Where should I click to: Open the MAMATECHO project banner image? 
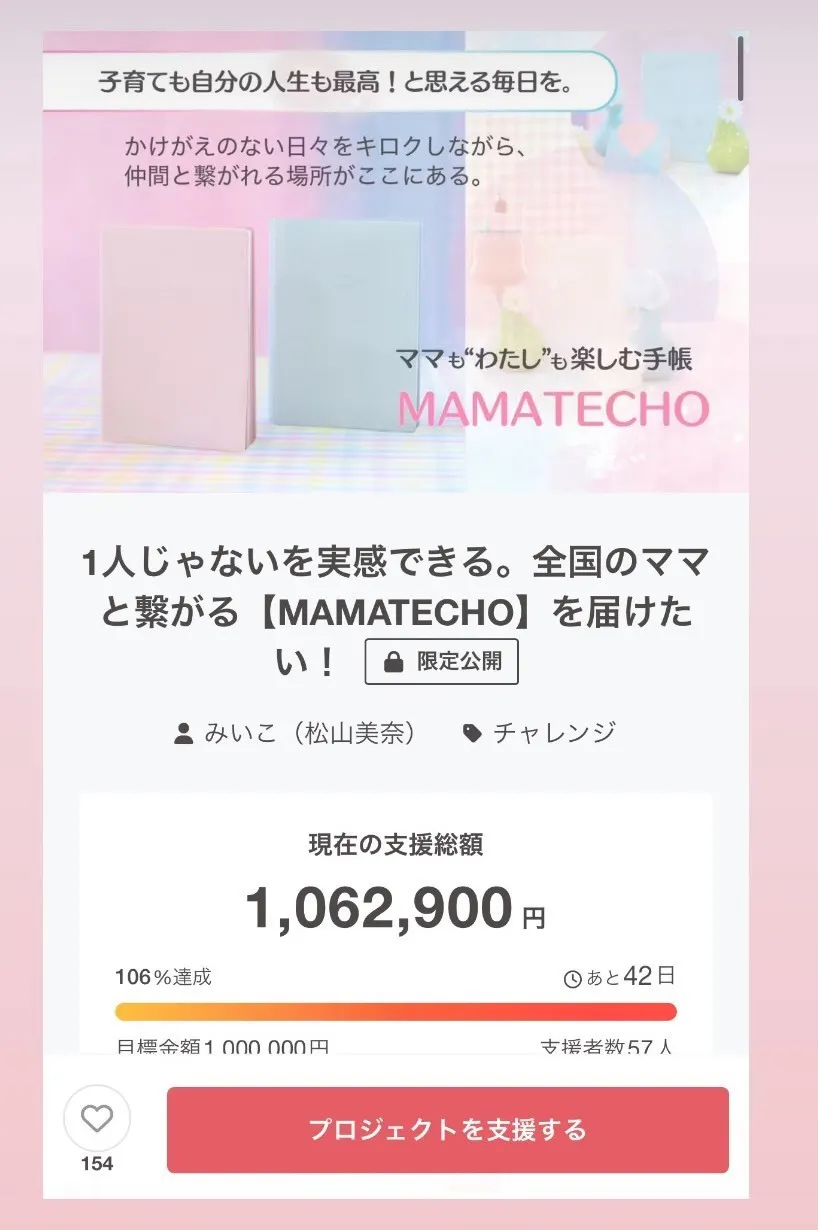point(395,262)
